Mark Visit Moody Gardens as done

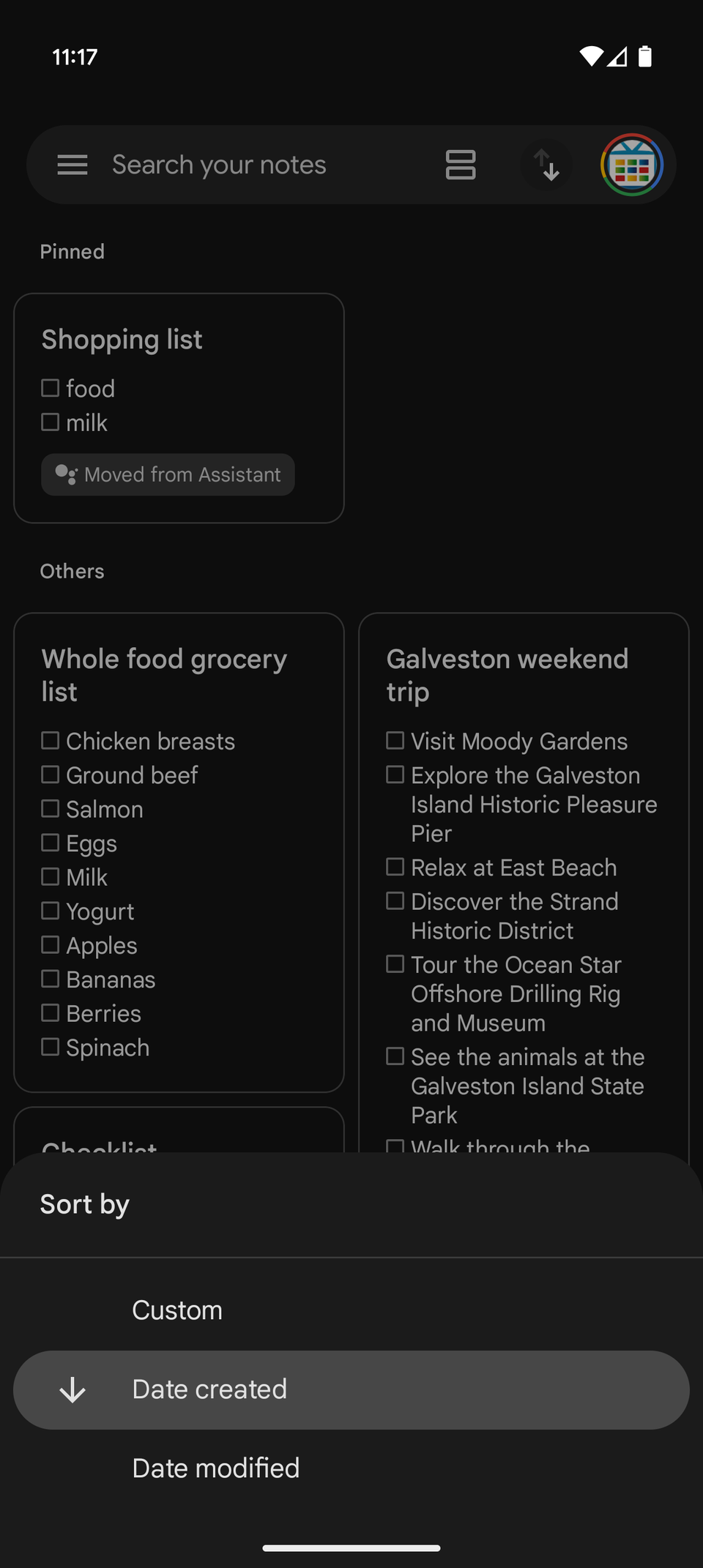[x=395, y=740]
